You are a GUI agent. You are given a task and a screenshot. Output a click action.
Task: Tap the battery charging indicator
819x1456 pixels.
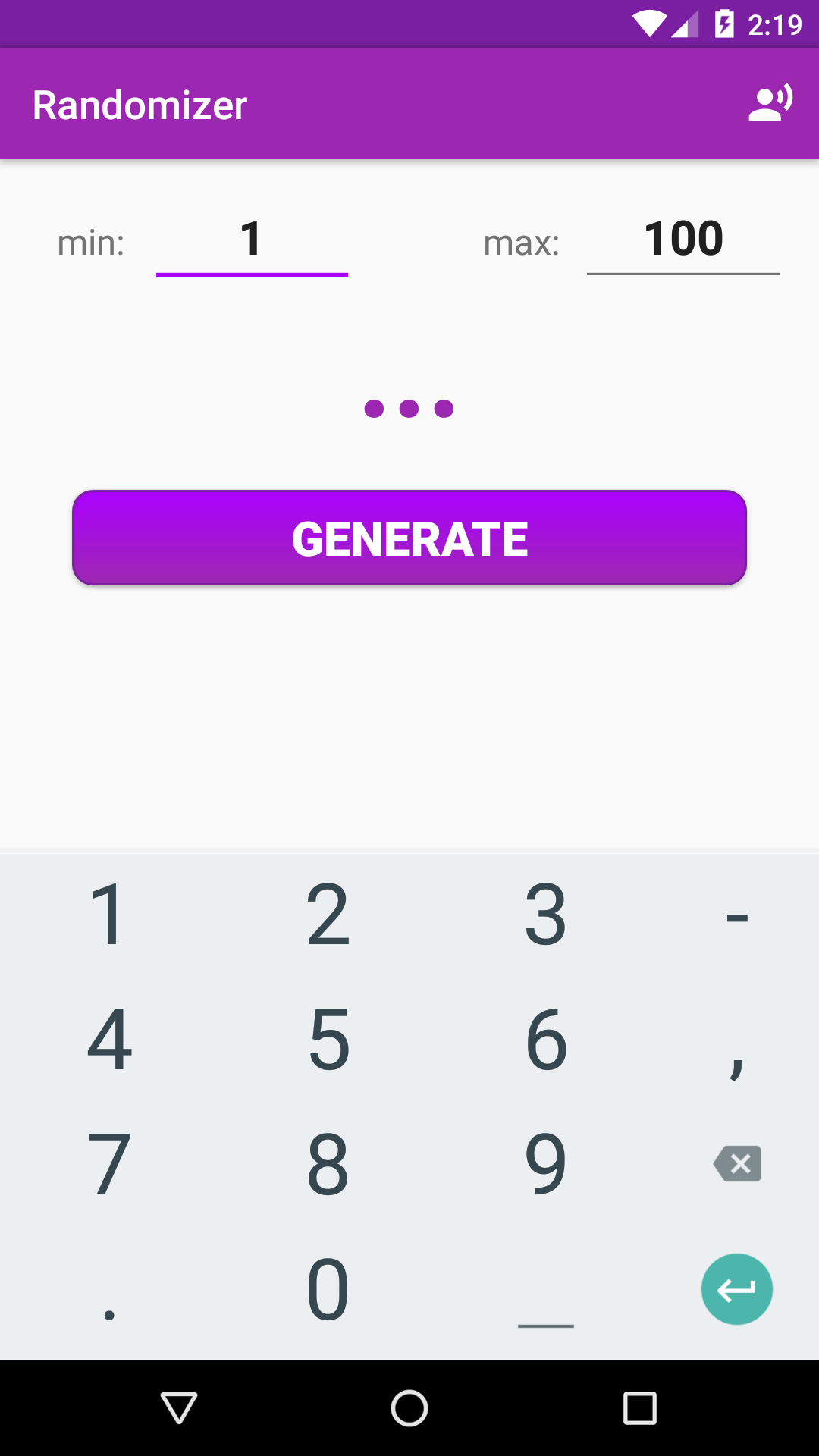pyautogui.click(x=723, y=23)
